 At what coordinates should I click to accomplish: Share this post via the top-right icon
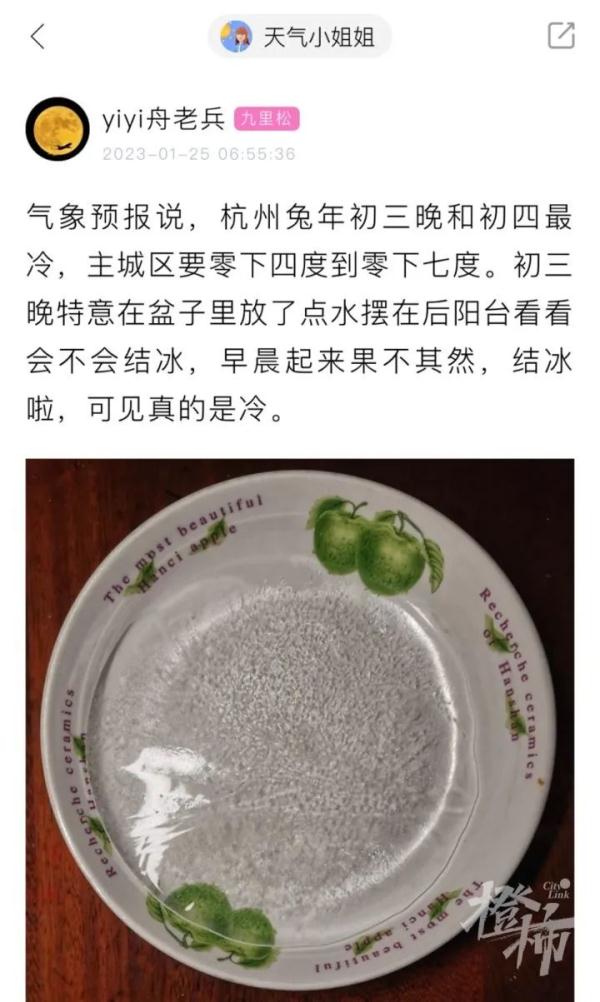coord(561,36)
